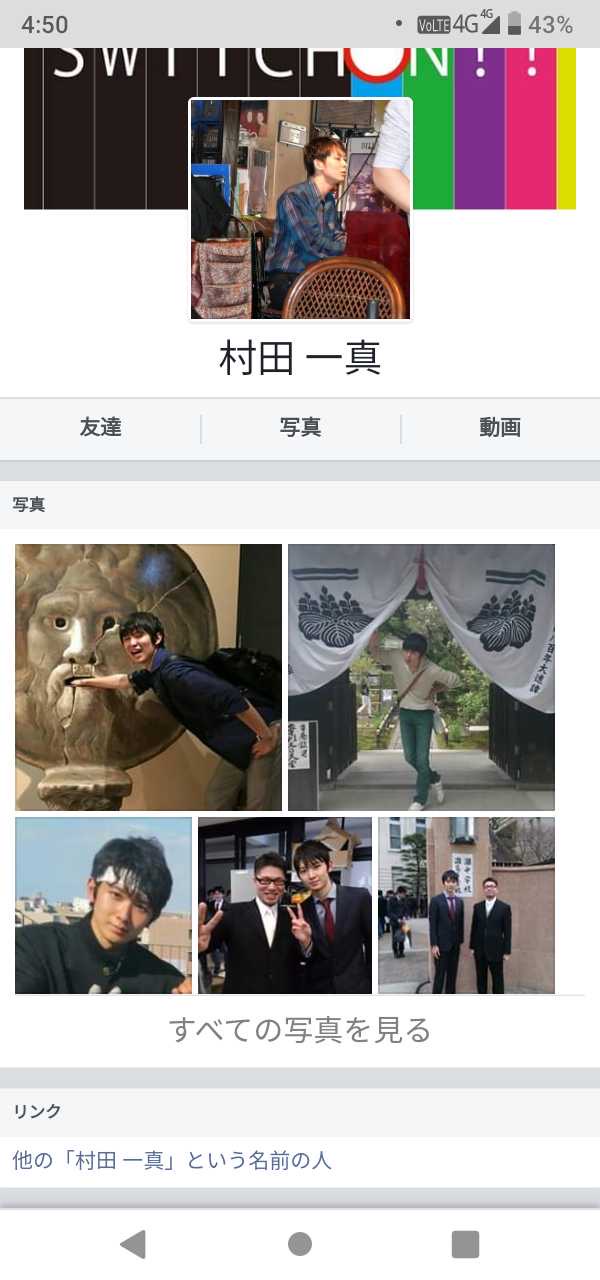Open link to others named 村田 一真
600x1280 pixels.
(172, 1160)
